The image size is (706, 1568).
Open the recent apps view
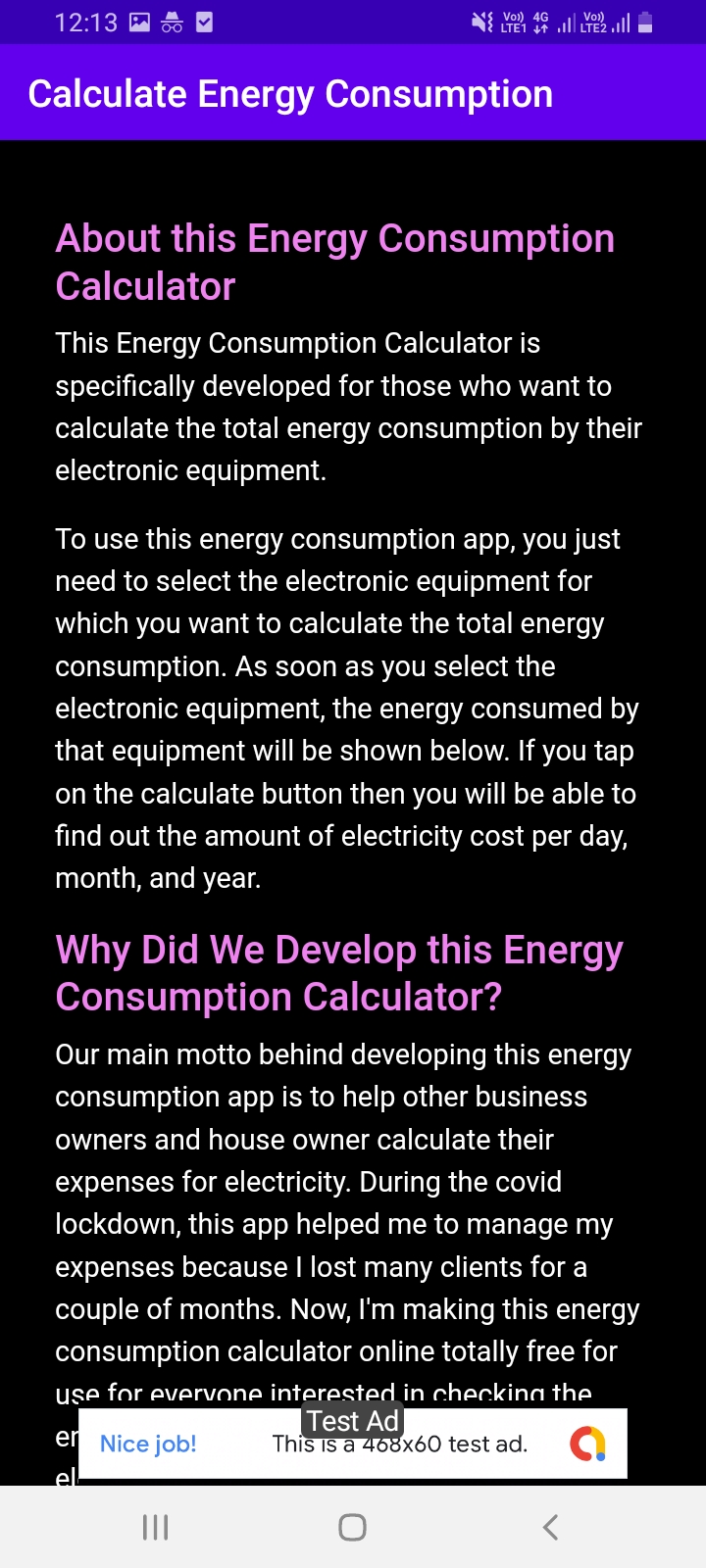(156, 1527)
